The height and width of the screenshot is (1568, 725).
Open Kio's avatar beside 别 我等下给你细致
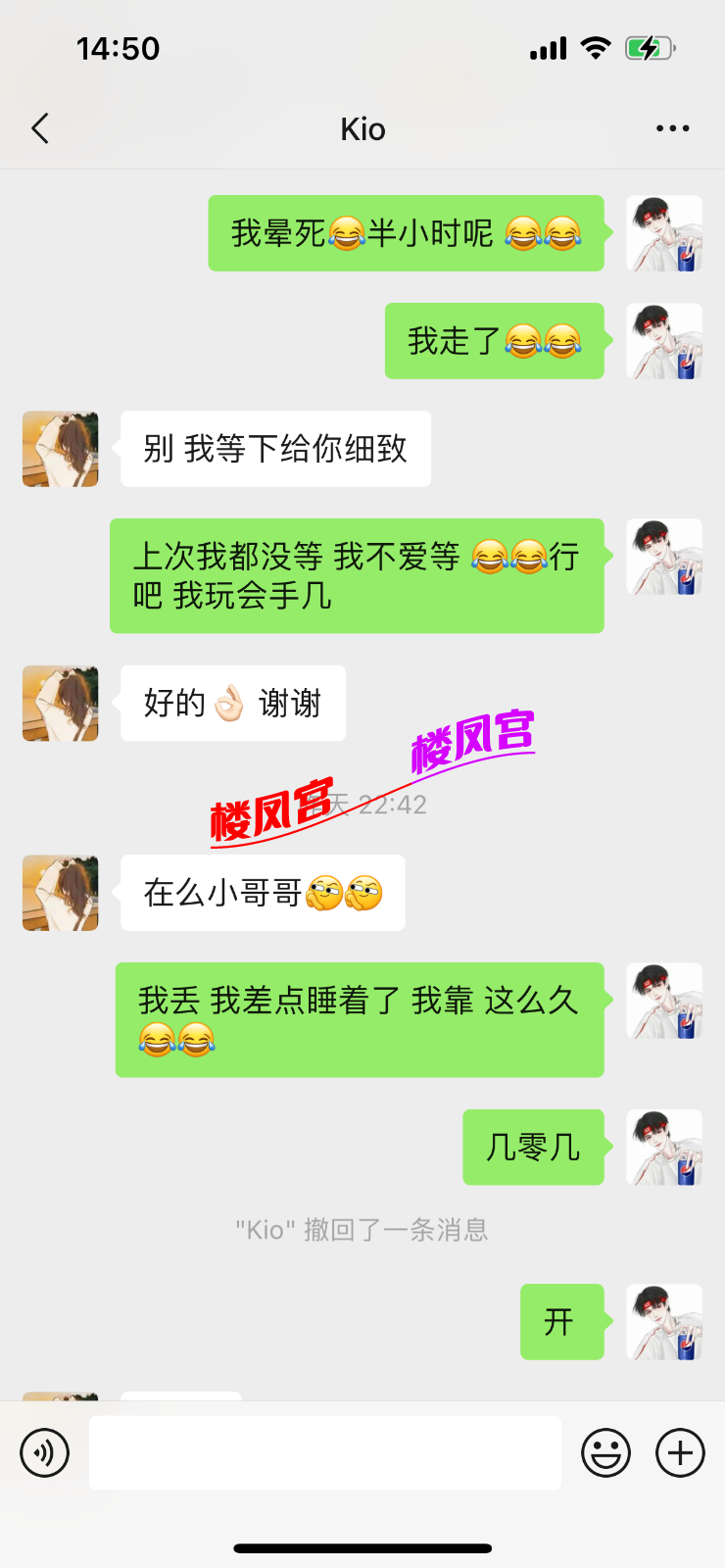click(x=61, y=449)
